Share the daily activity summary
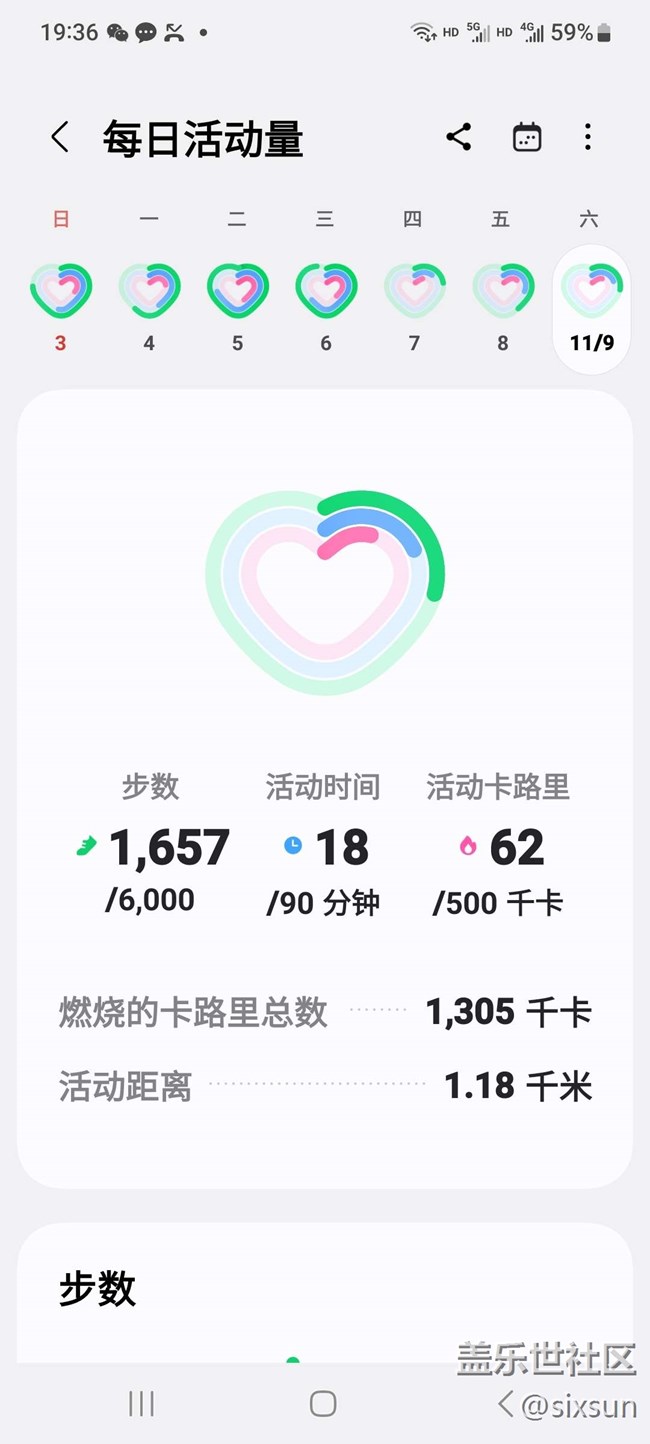Screen dimensions: 650x1444 click(459, 138)
